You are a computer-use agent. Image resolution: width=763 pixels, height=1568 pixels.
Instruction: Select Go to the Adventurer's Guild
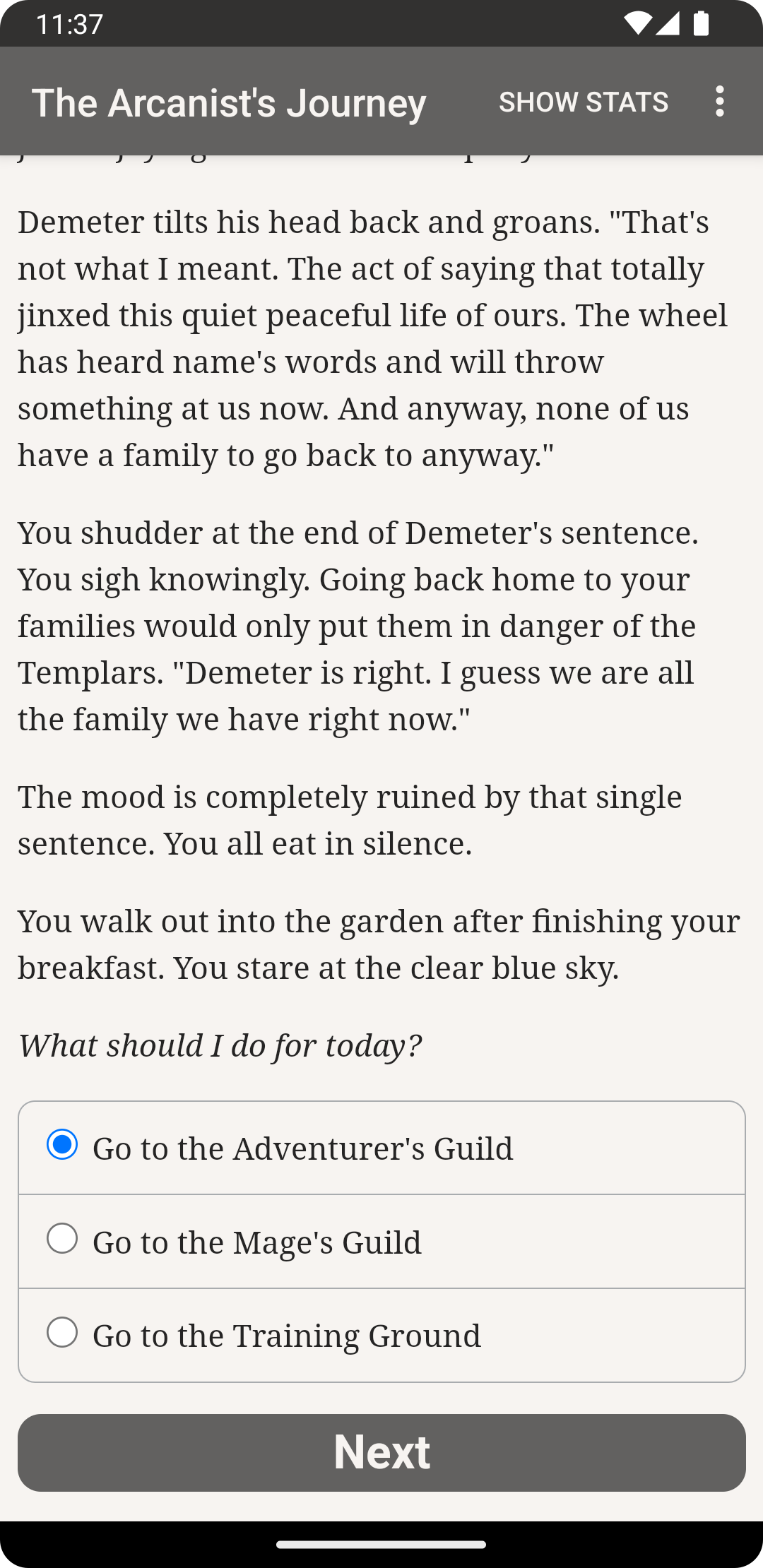pos(381,1148)
